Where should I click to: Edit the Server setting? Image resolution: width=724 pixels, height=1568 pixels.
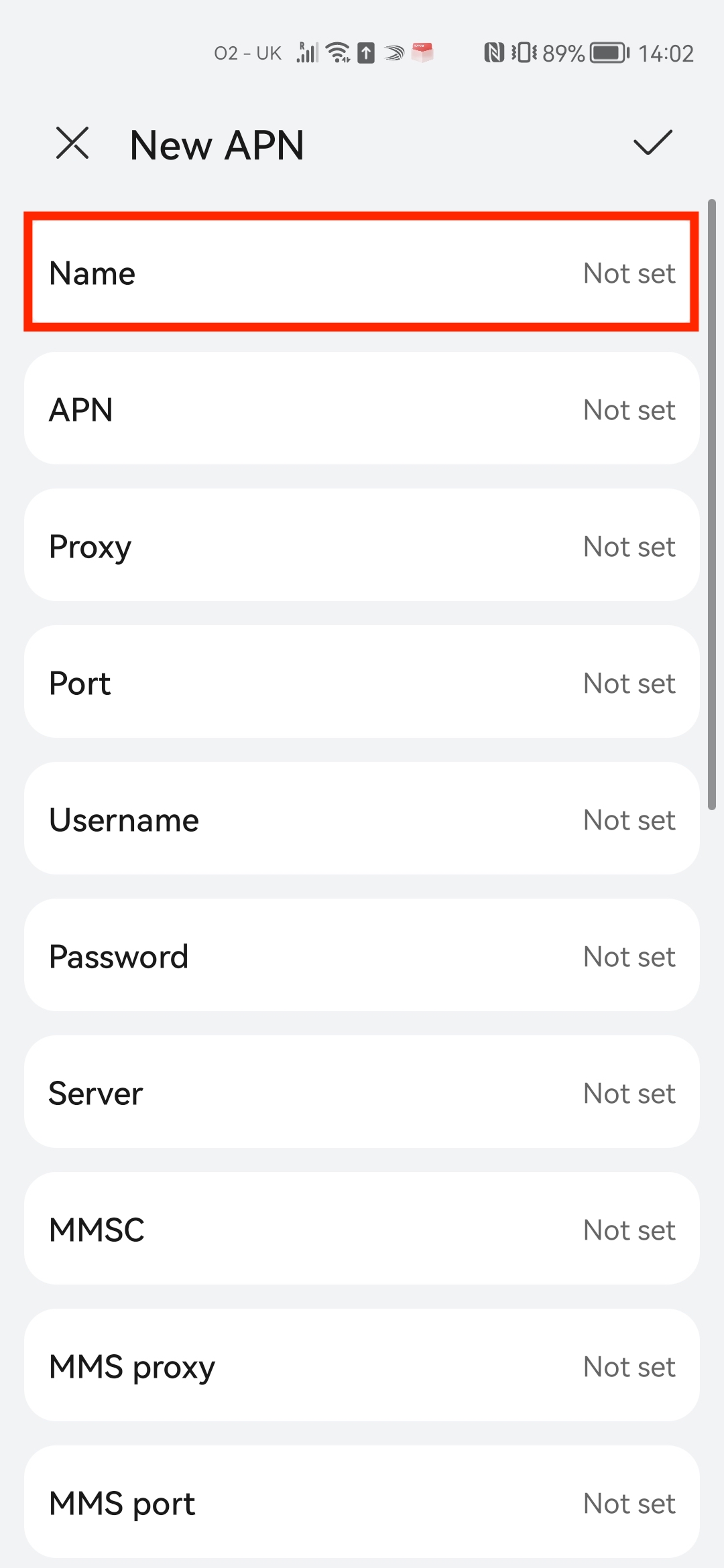(361, 1093)
